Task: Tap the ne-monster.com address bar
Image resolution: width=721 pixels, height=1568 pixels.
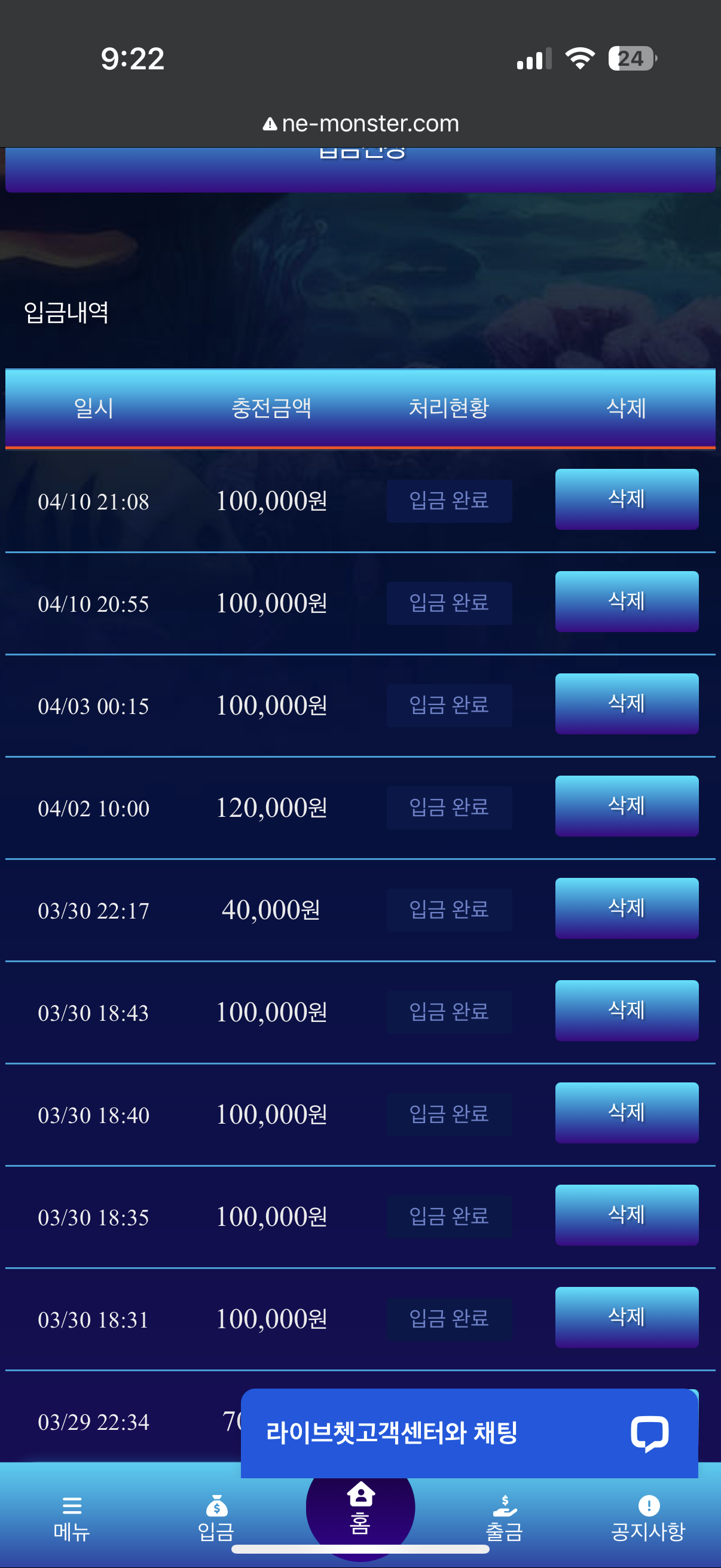Action: pos(361,124)
